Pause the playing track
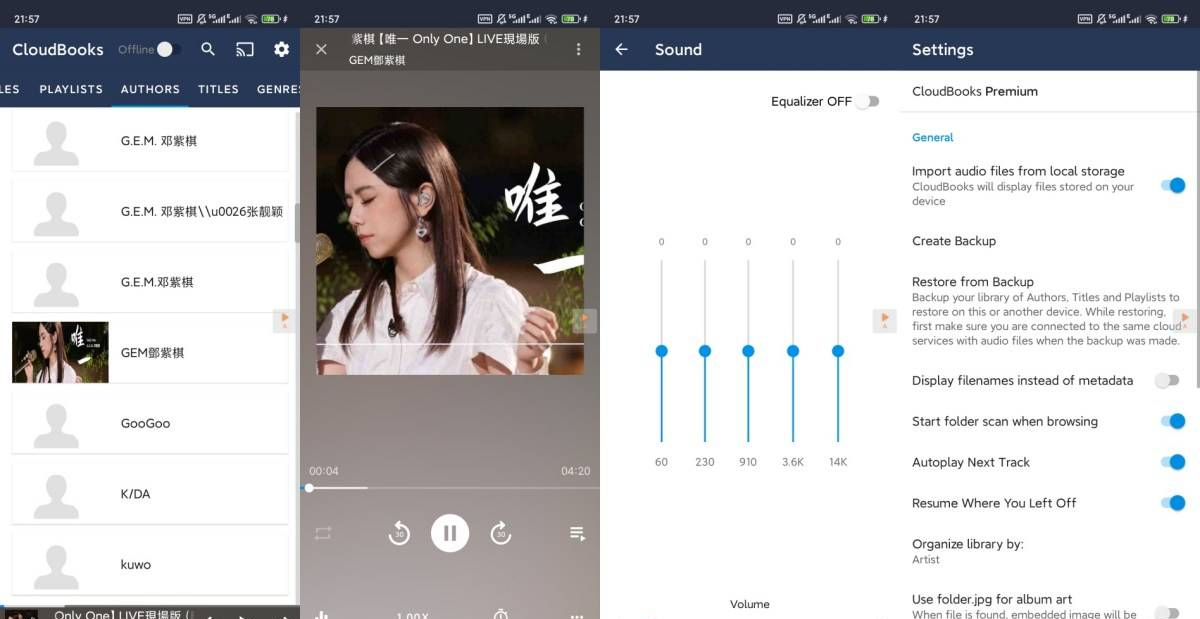This screenshot has width=1200, height=619. point(450,533)
